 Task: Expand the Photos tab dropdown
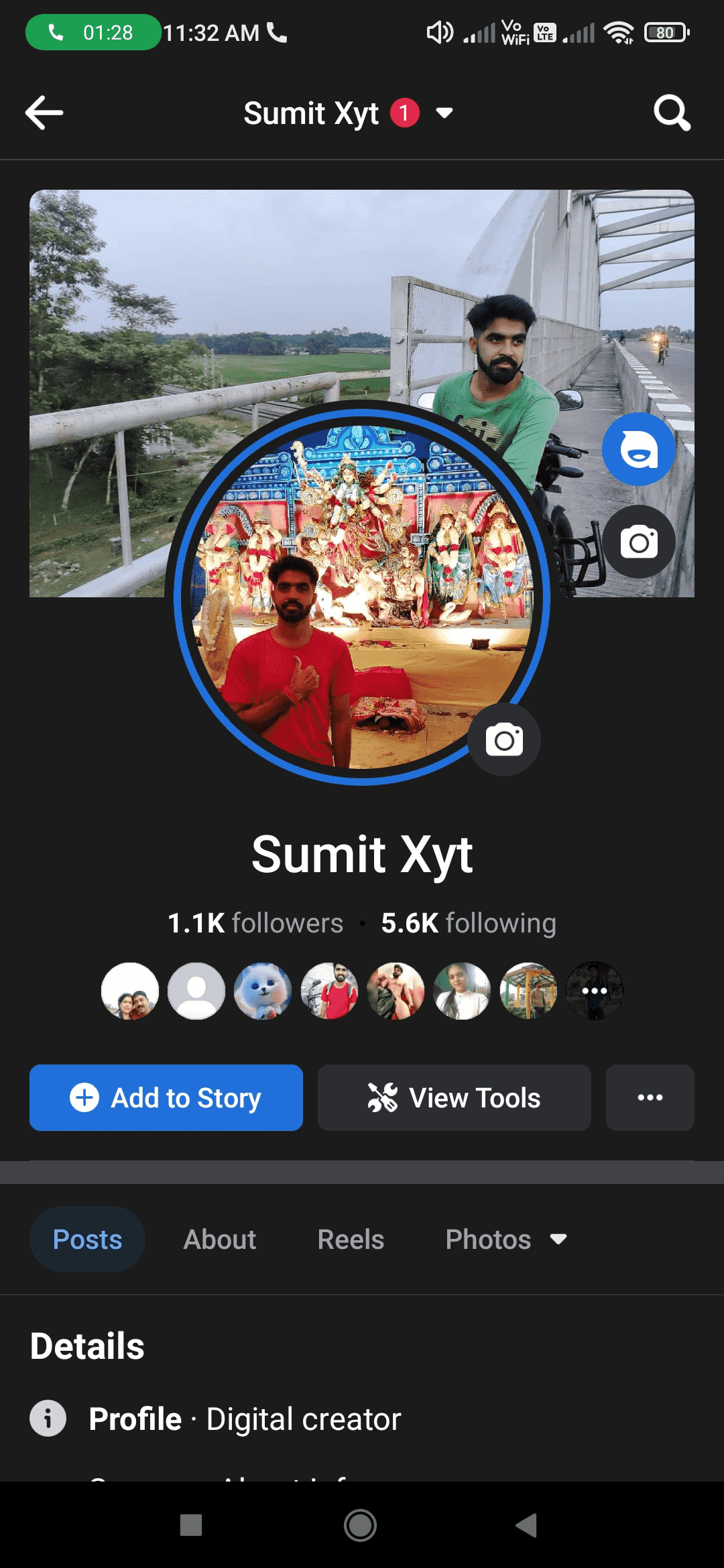point(506,1240)
